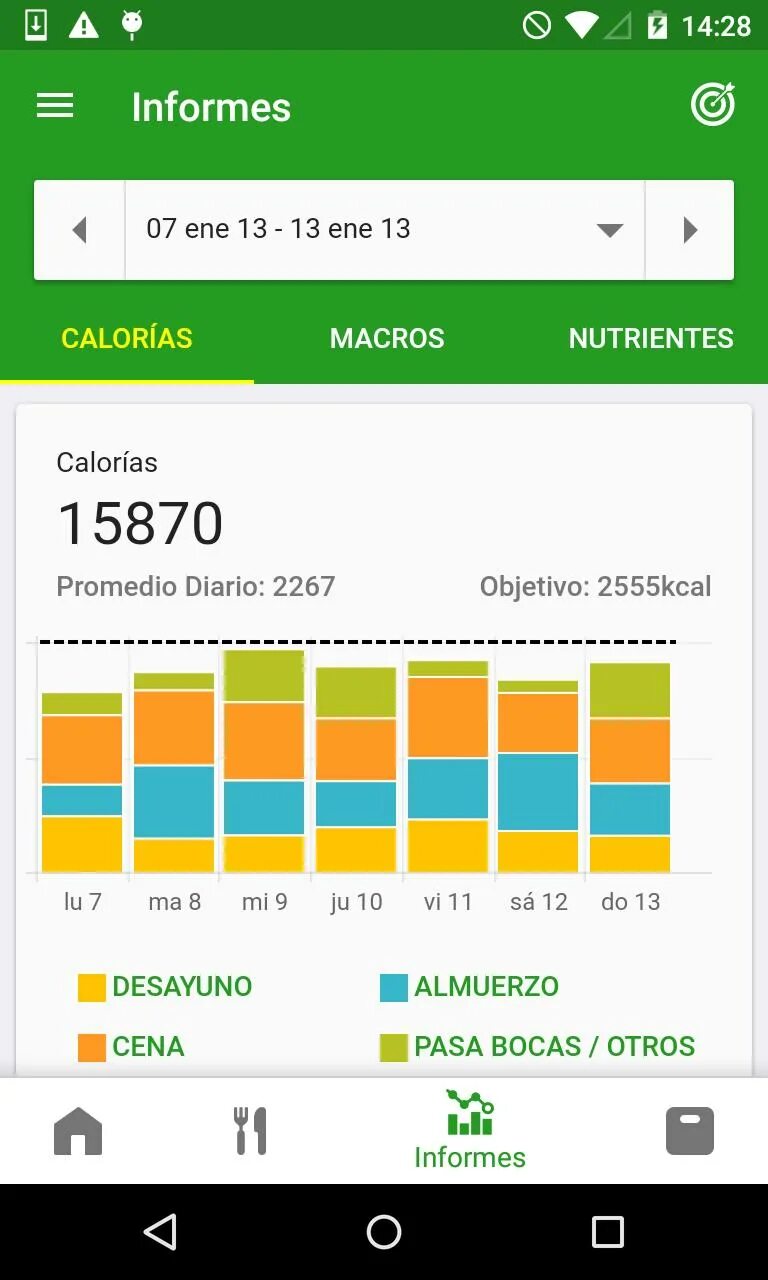
Task: Open the weight scale tab
Action: (690, 1131)
